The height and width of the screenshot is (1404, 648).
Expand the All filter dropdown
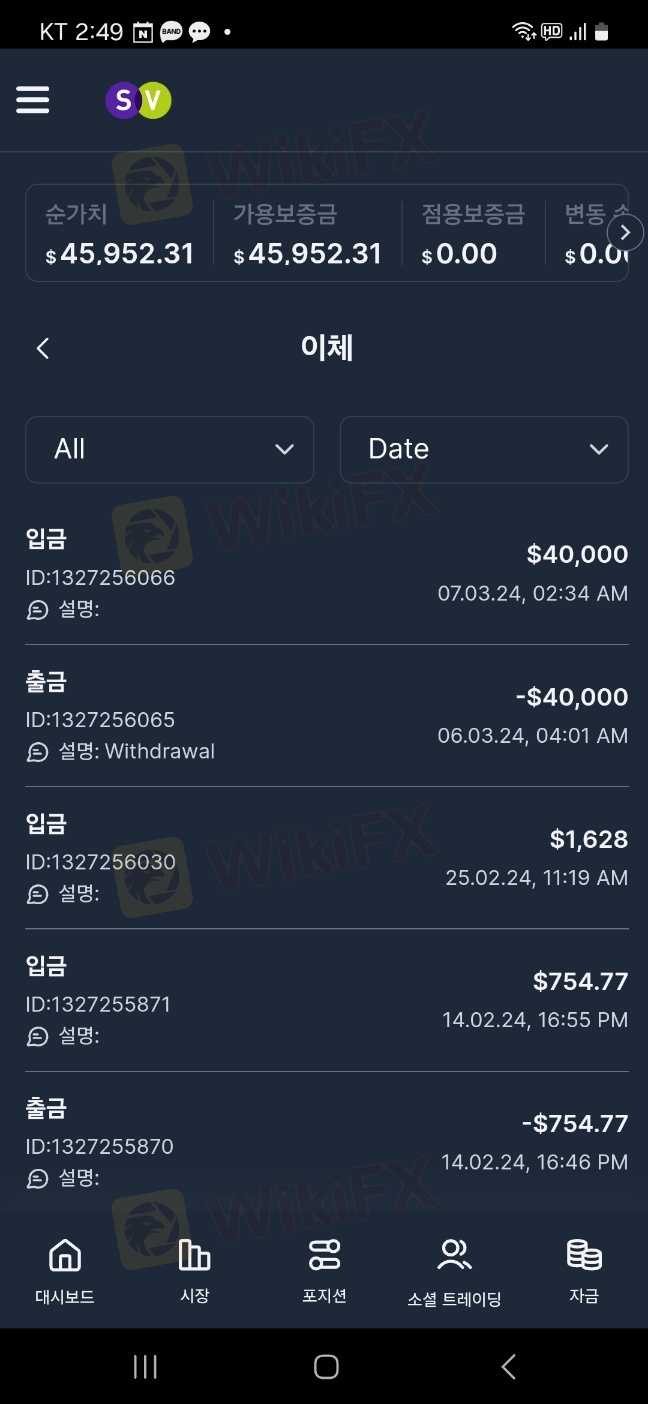170,449
